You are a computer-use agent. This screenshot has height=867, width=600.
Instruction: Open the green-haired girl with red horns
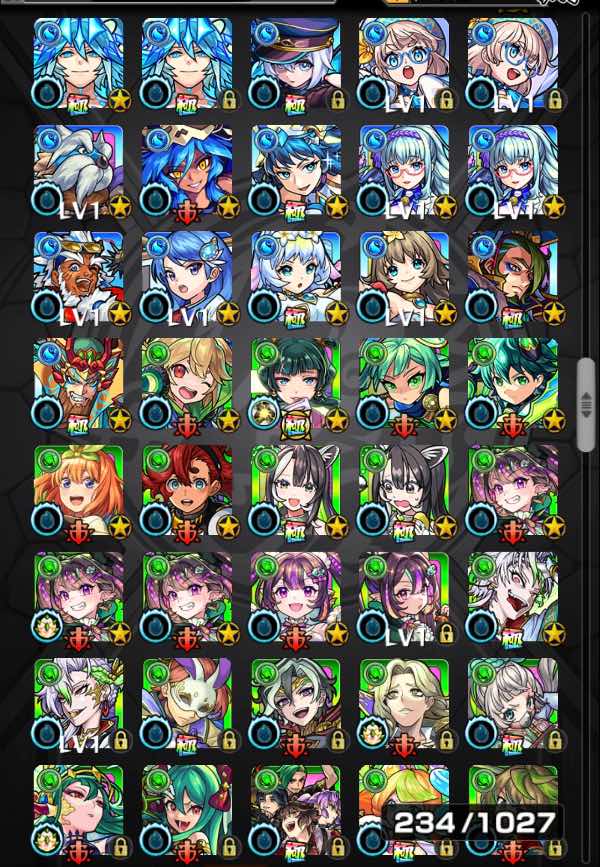[187, 810]
